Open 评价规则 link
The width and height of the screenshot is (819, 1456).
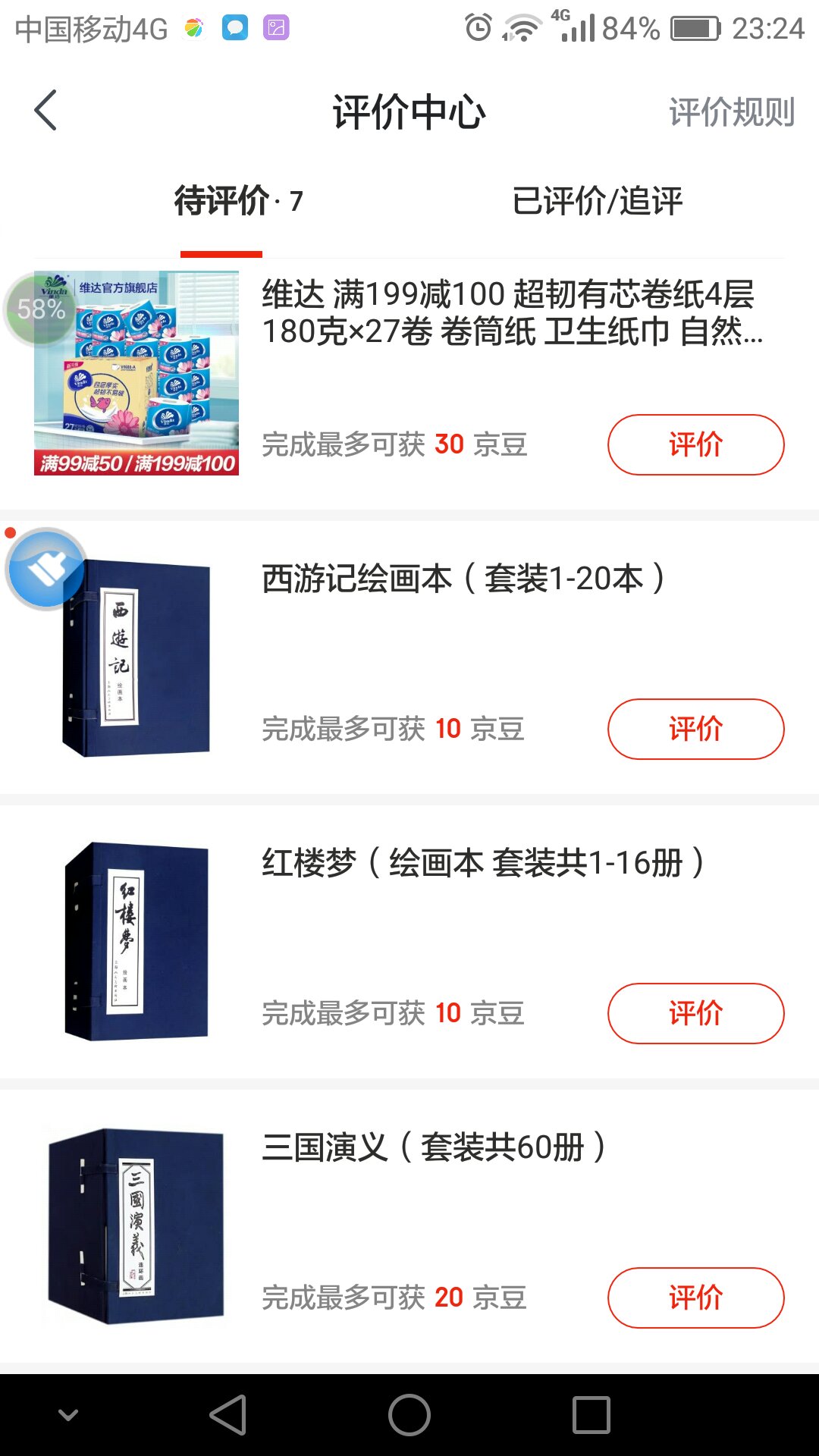[x=731, y=112]
